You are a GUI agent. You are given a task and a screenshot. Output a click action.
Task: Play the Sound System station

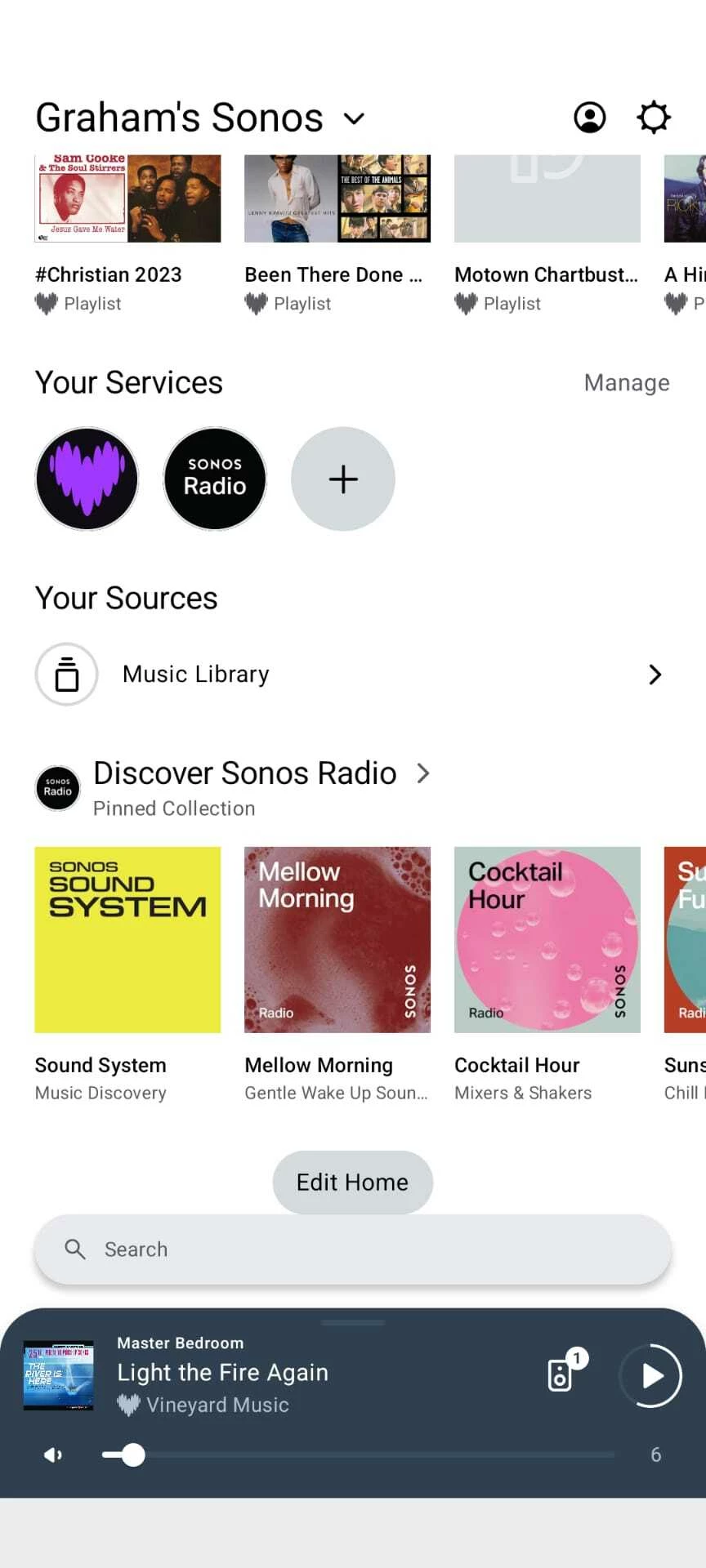click(x=127, y=939)
